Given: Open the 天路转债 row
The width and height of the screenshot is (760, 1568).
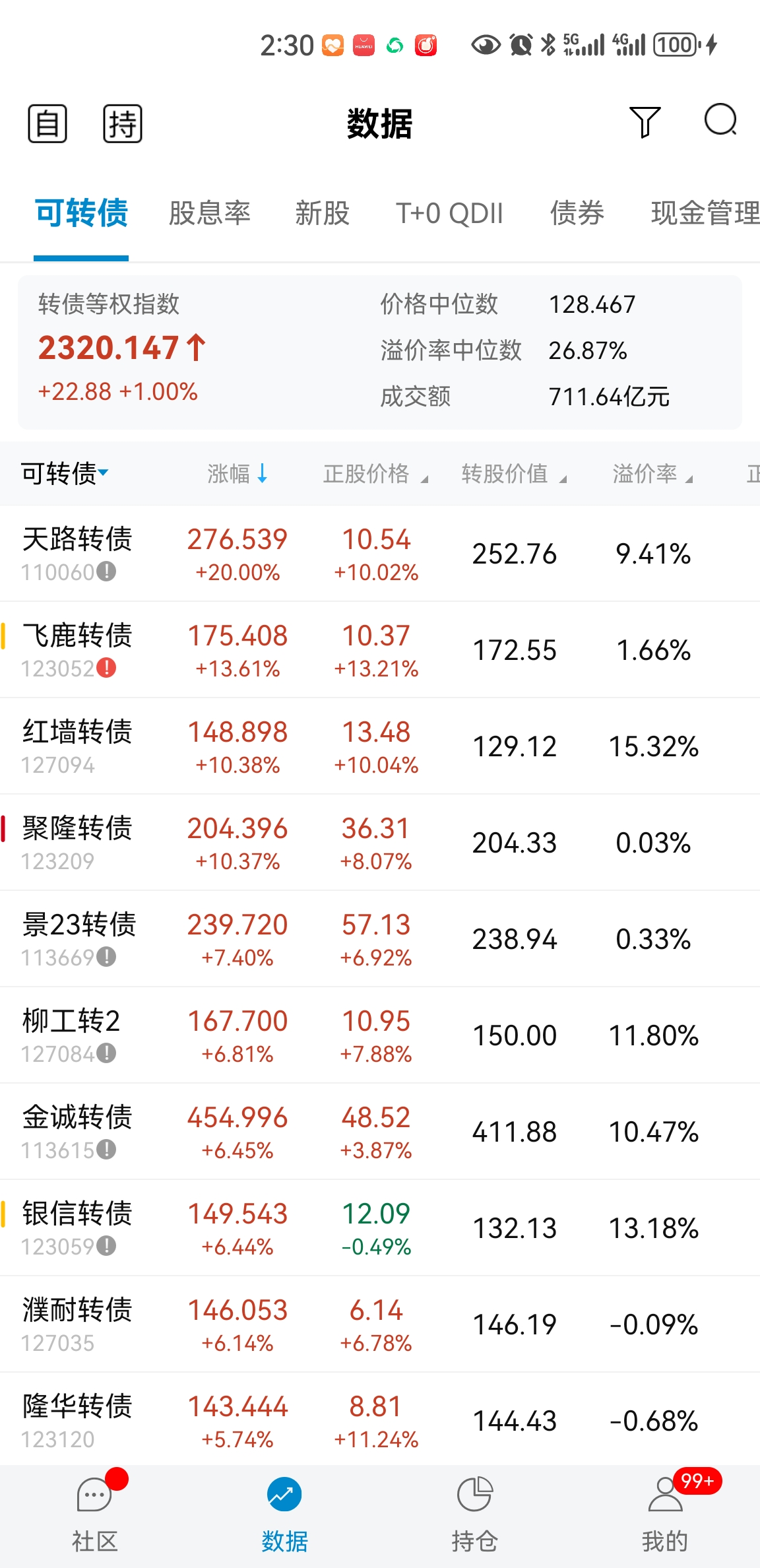Looking at the screenshot, I should point(380,554).
